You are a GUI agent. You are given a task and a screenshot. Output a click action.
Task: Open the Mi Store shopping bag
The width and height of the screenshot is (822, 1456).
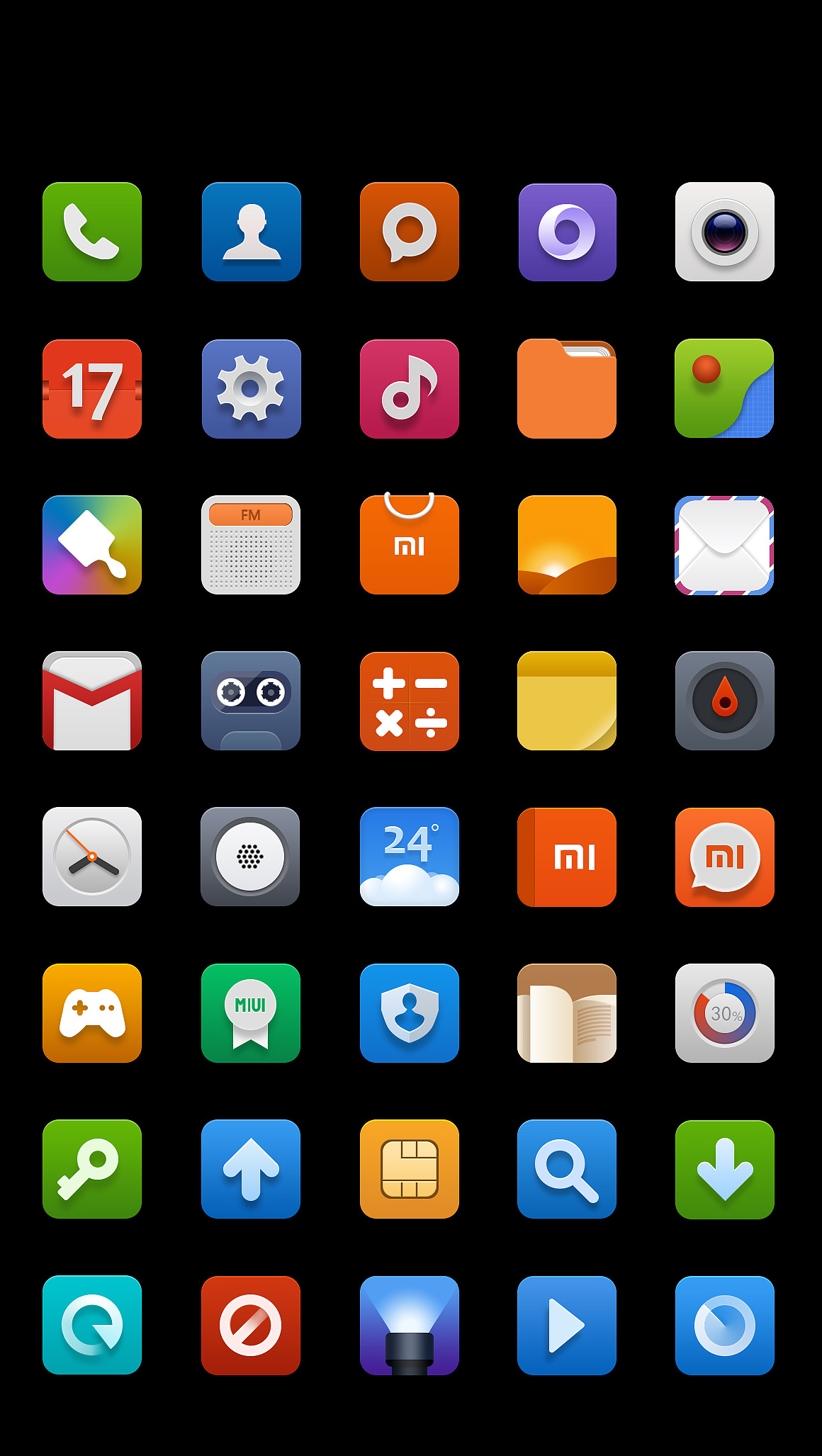pos(408,544)
